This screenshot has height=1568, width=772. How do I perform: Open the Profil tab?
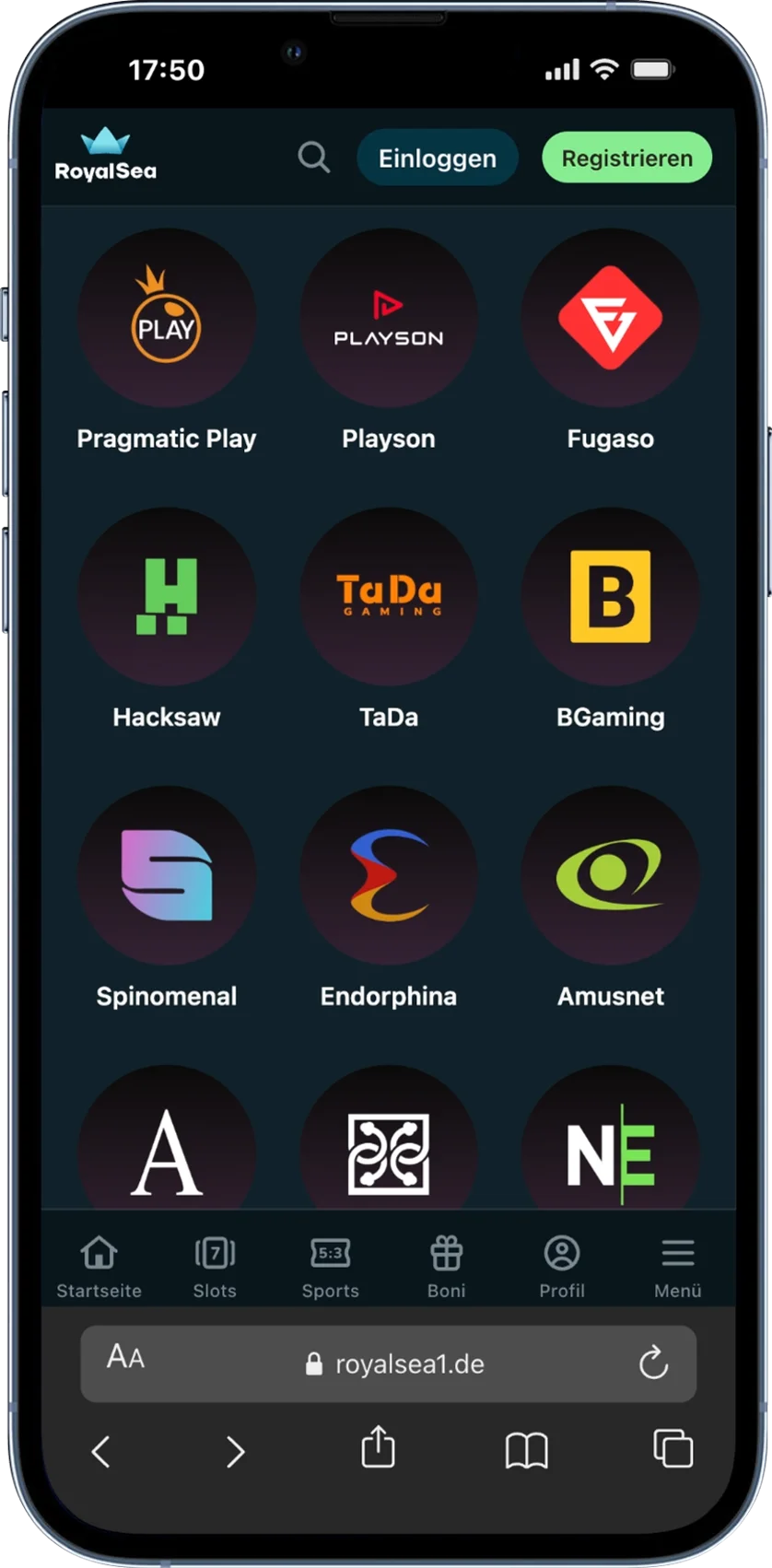point(562,1266)
